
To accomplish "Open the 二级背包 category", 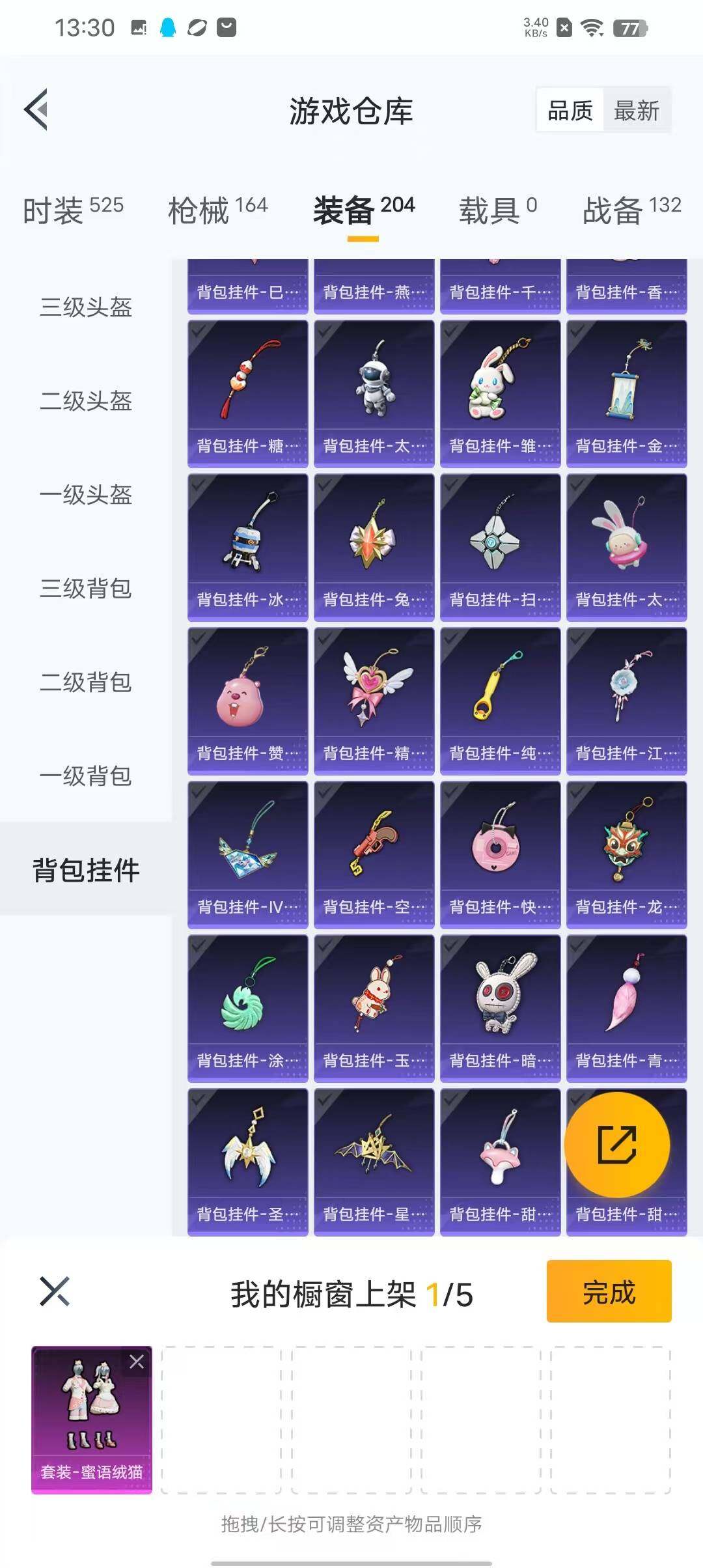I will [x=86, y=682].
